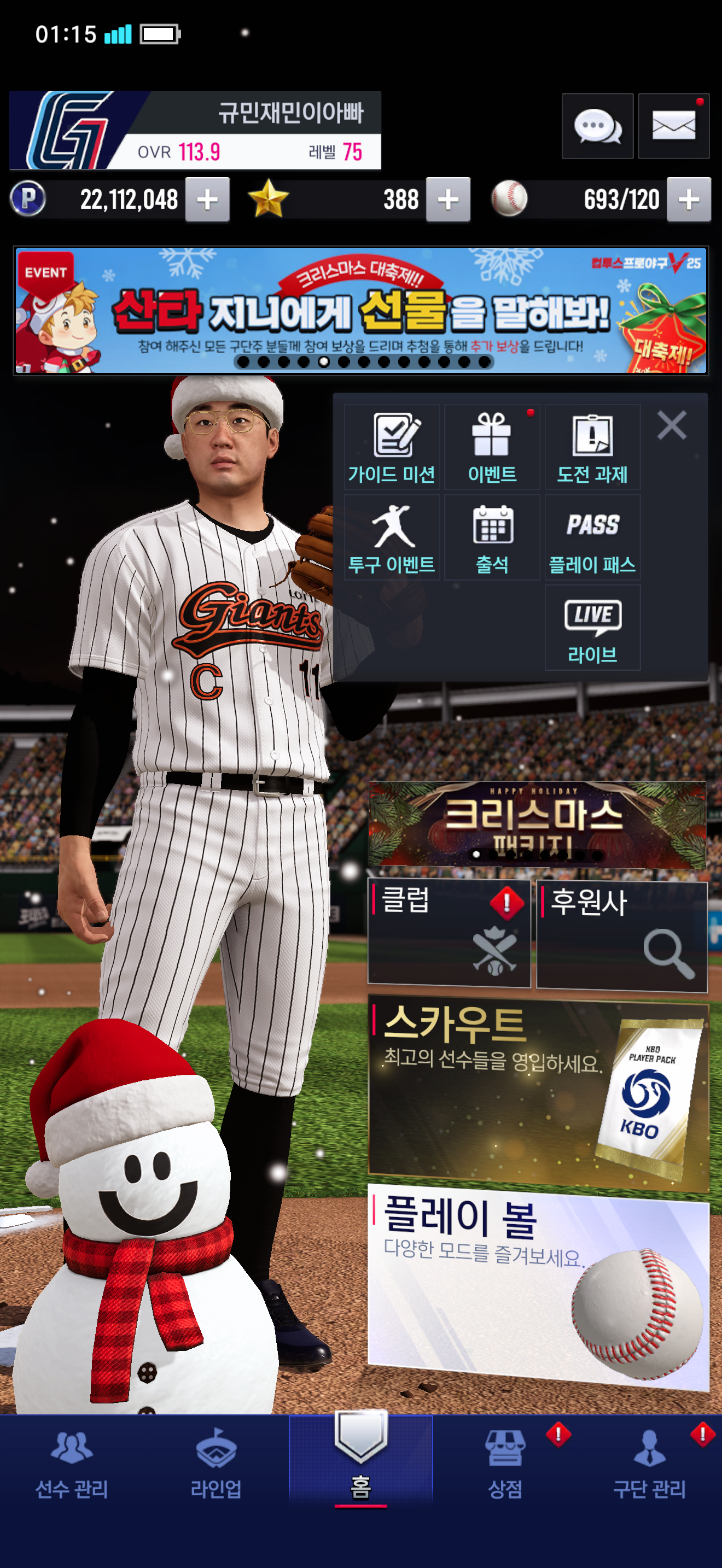722x1568 pixels.
Task: Add more points with the plus button
Action: pyautogui.click(x=207, y=200)
